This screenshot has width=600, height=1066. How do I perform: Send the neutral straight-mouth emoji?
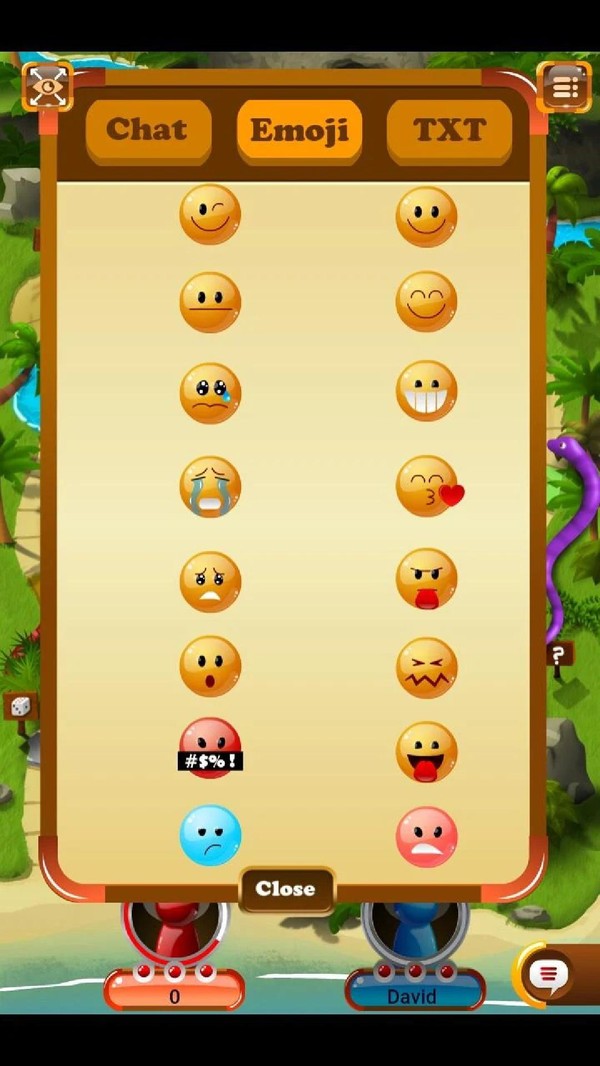pyautogui.click(x=210, y=302)
